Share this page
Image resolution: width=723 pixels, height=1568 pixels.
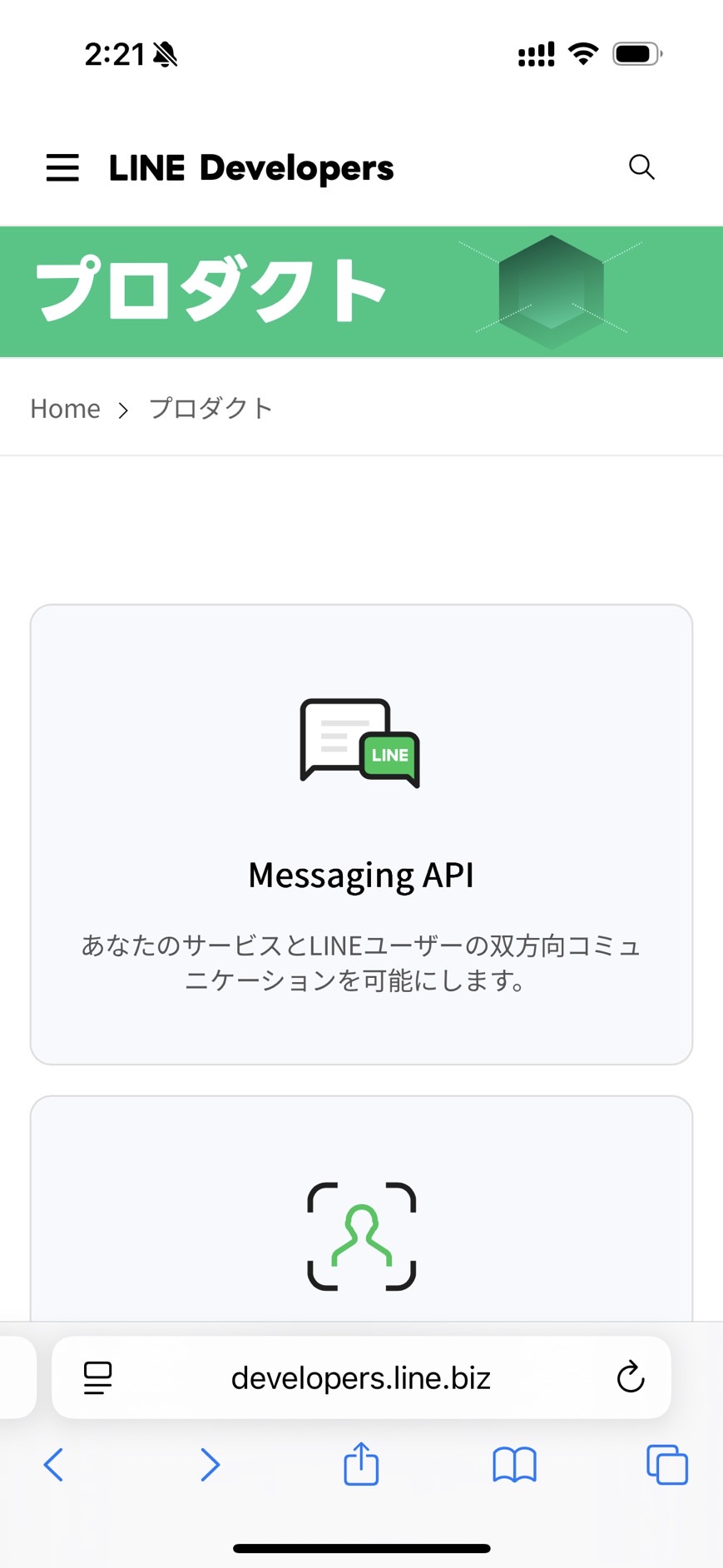361,1463
